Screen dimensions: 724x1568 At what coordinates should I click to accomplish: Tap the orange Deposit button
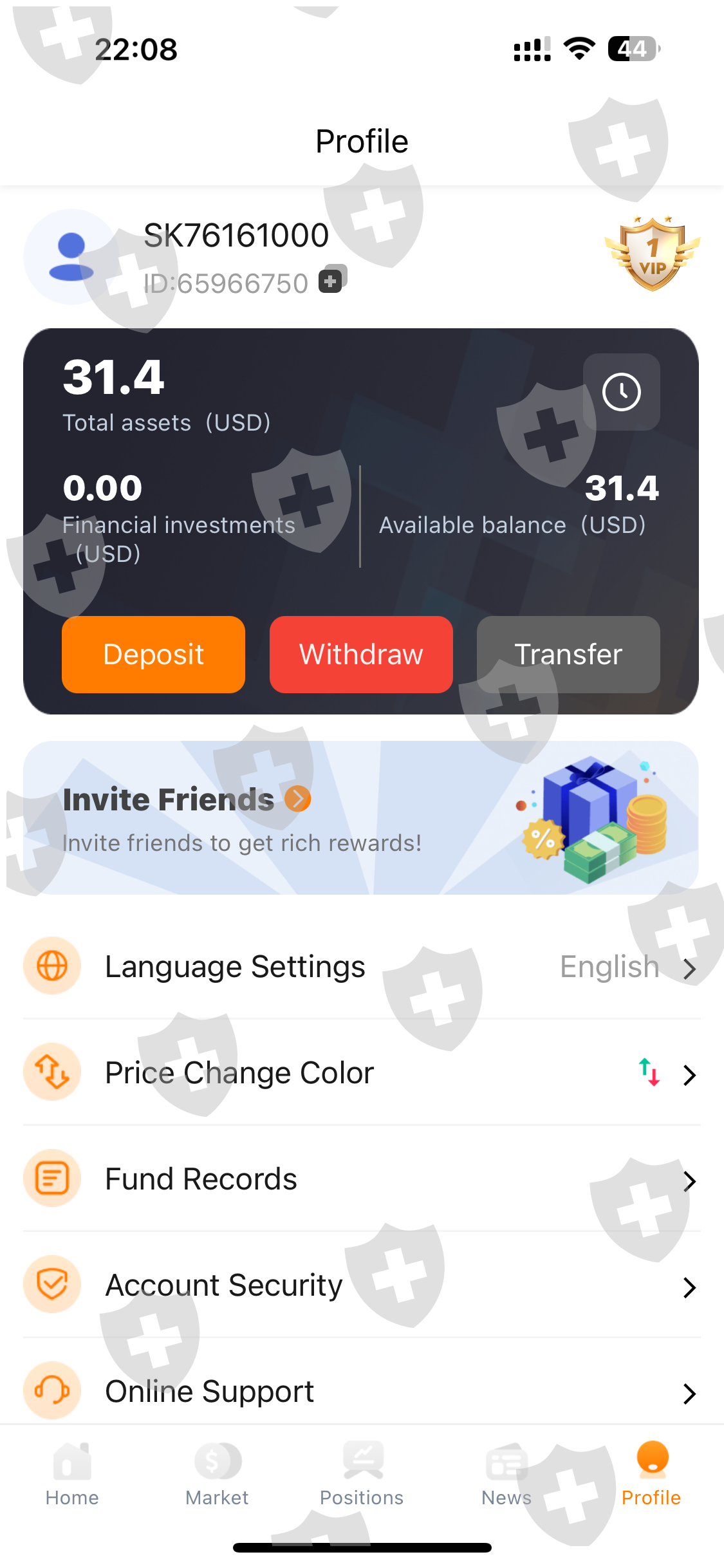[153, 654]
